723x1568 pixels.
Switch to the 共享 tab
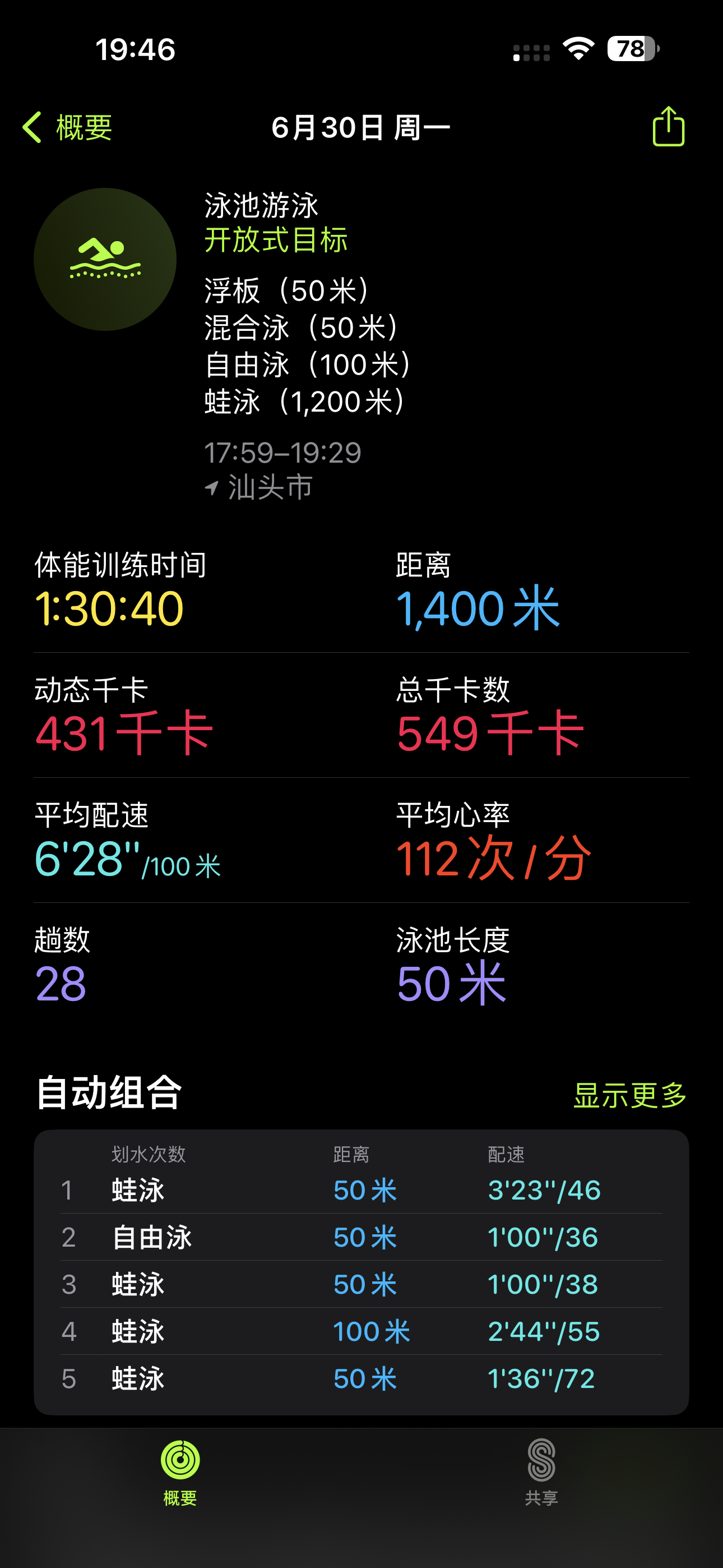click(541, 1472)
